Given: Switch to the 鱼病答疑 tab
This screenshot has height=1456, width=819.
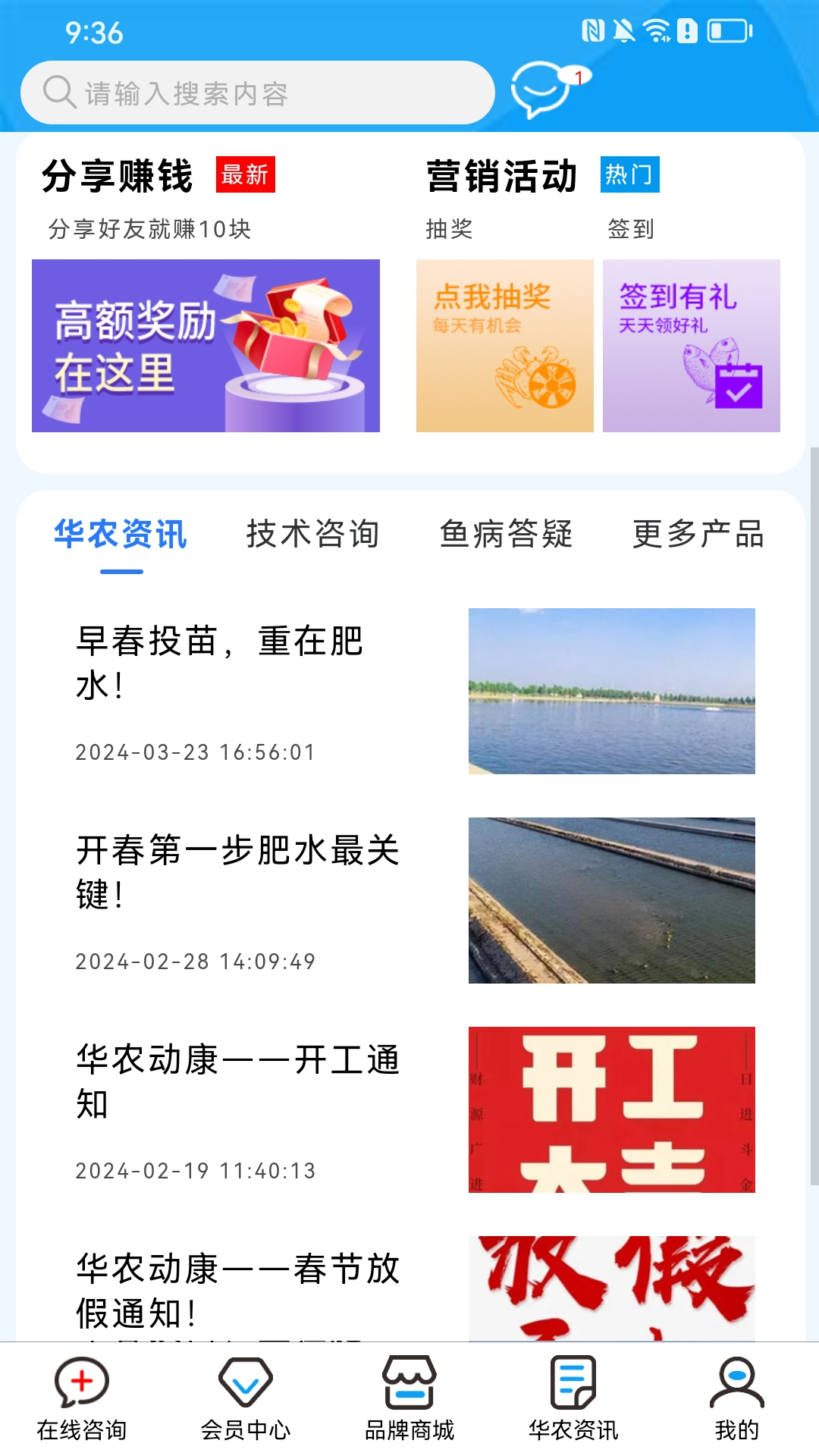Looking at the screenshot, I should [x=507, y=535].
